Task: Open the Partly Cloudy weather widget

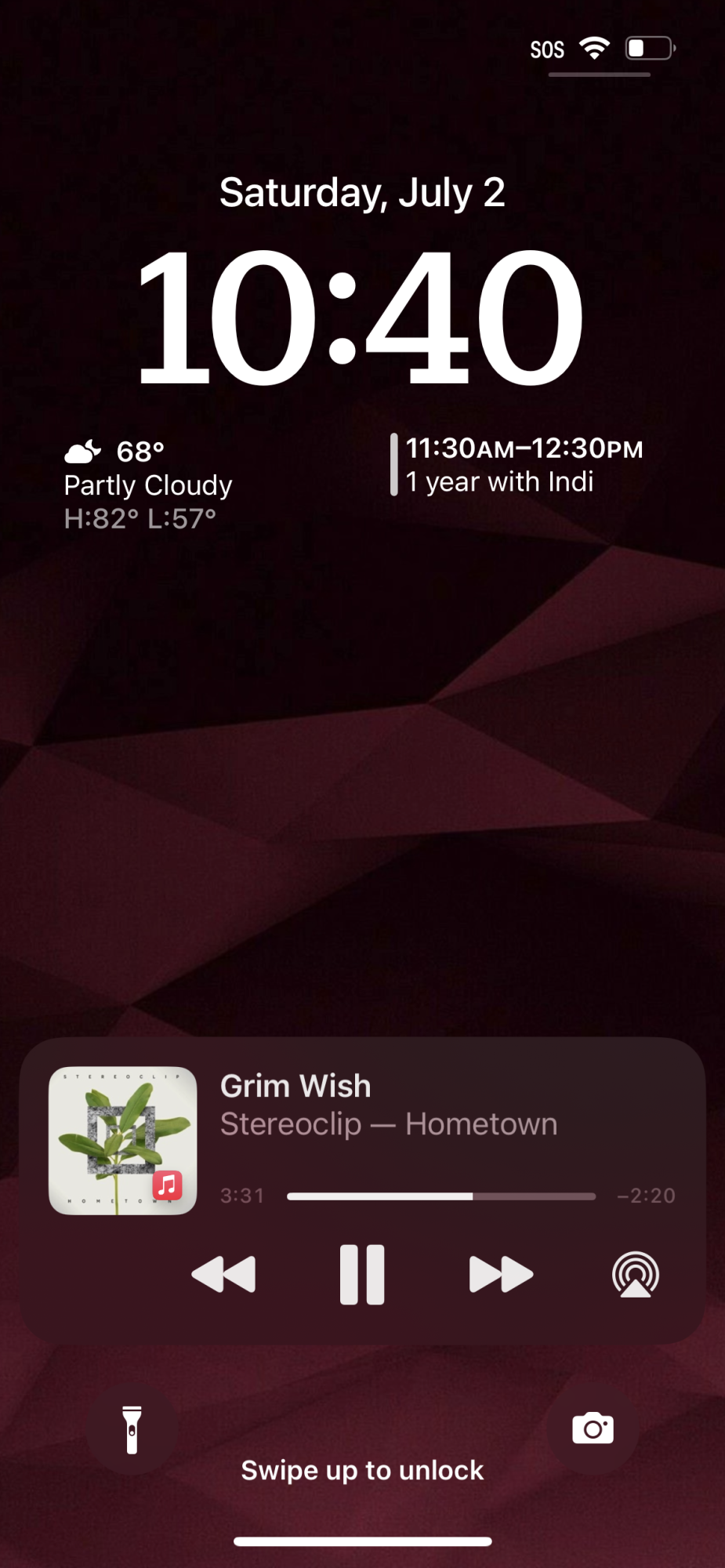Action: pos(148,485)
